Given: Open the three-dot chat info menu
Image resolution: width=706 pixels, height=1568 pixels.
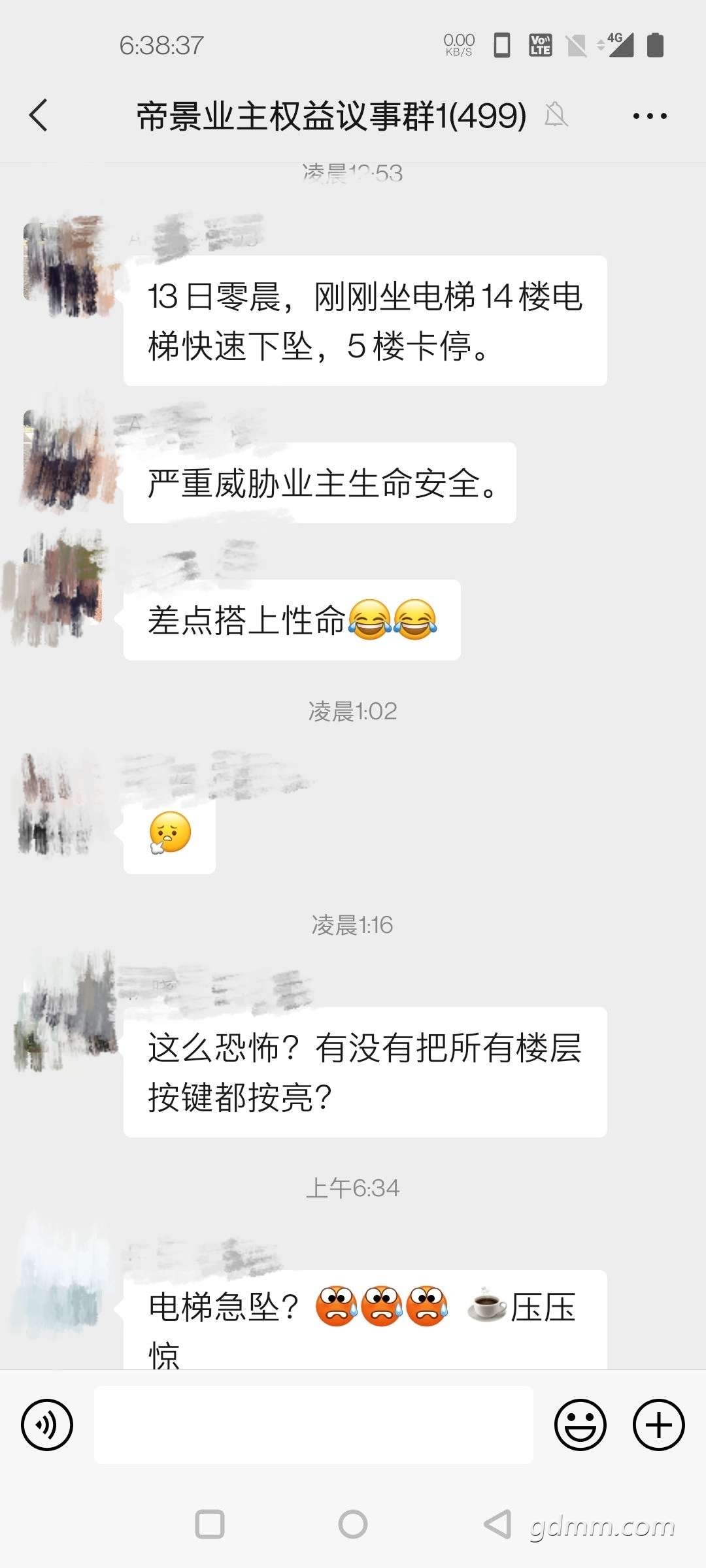Looking at the screenshot, I should 650,116.
